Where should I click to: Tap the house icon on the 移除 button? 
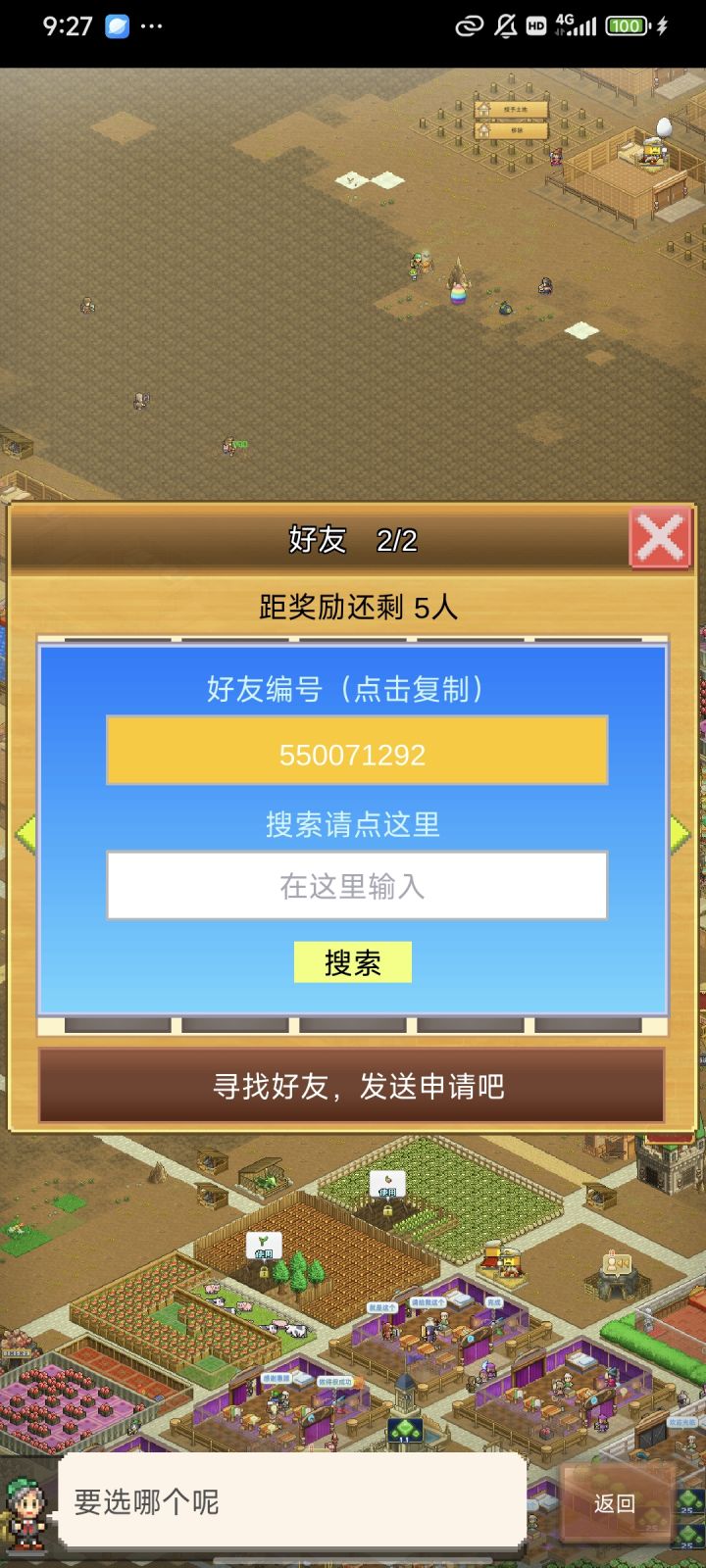(483, 130)
